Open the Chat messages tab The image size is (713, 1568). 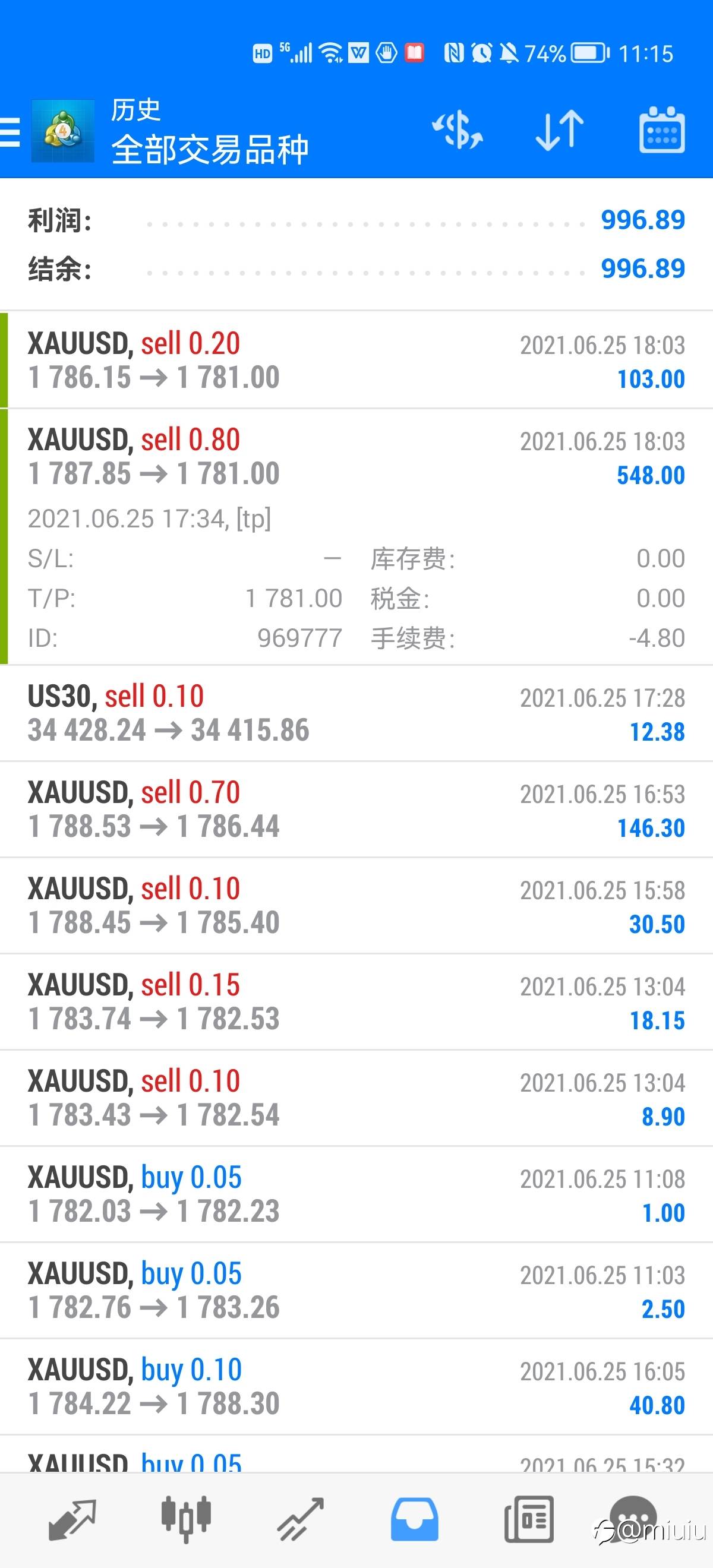click(633, 1519)
